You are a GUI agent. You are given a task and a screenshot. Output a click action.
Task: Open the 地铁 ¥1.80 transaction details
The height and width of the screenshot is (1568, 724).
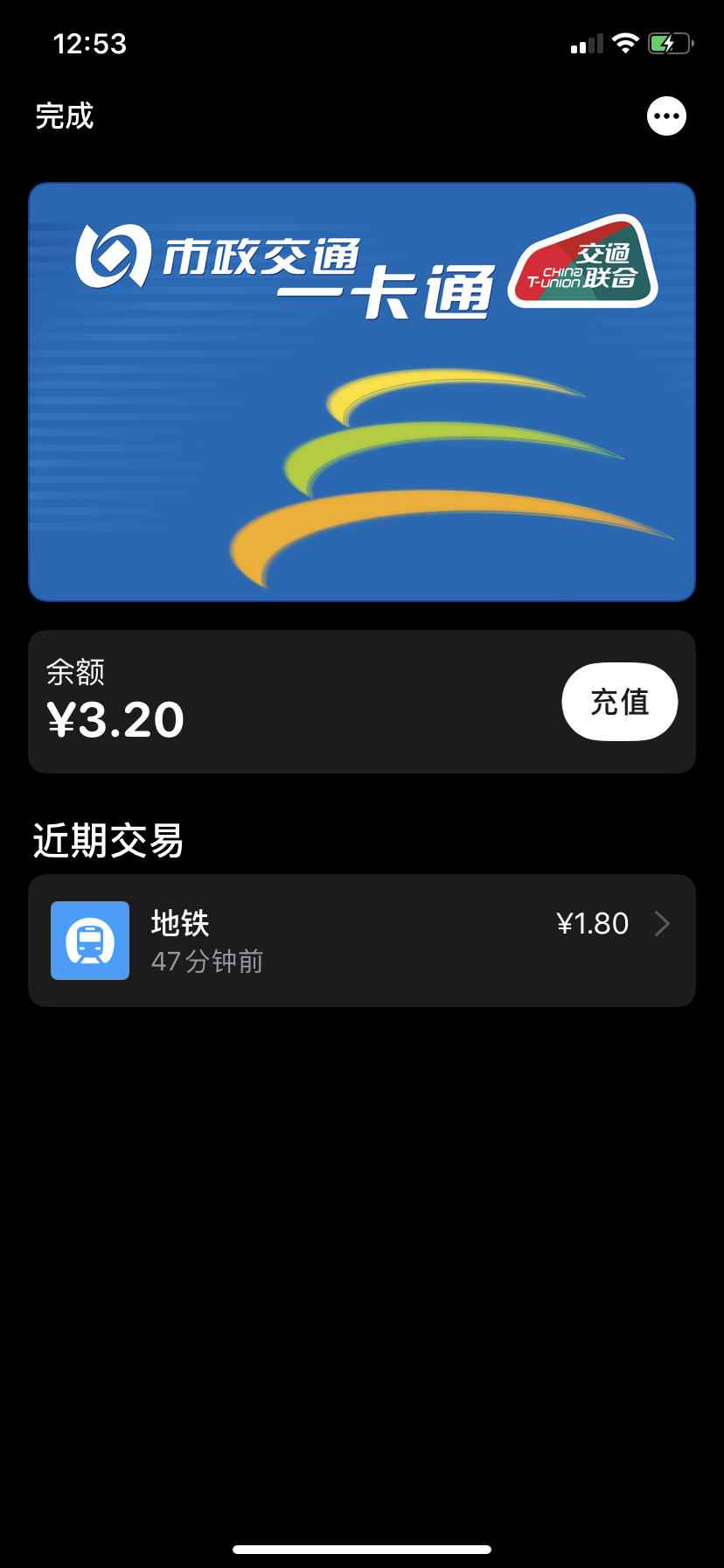click(362, 941)
